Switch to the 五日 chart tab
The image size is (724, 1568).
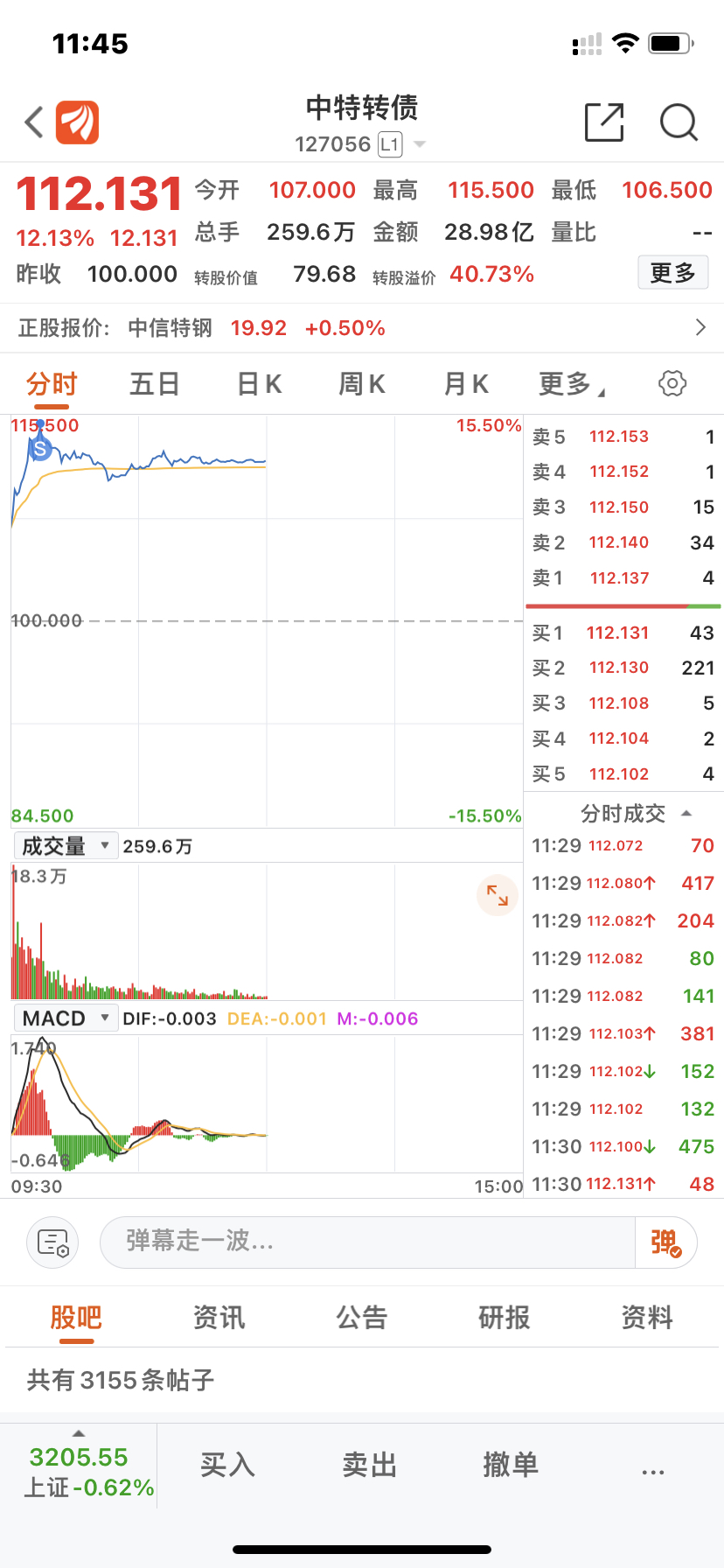pyautogui.click(x=155, y=384)
